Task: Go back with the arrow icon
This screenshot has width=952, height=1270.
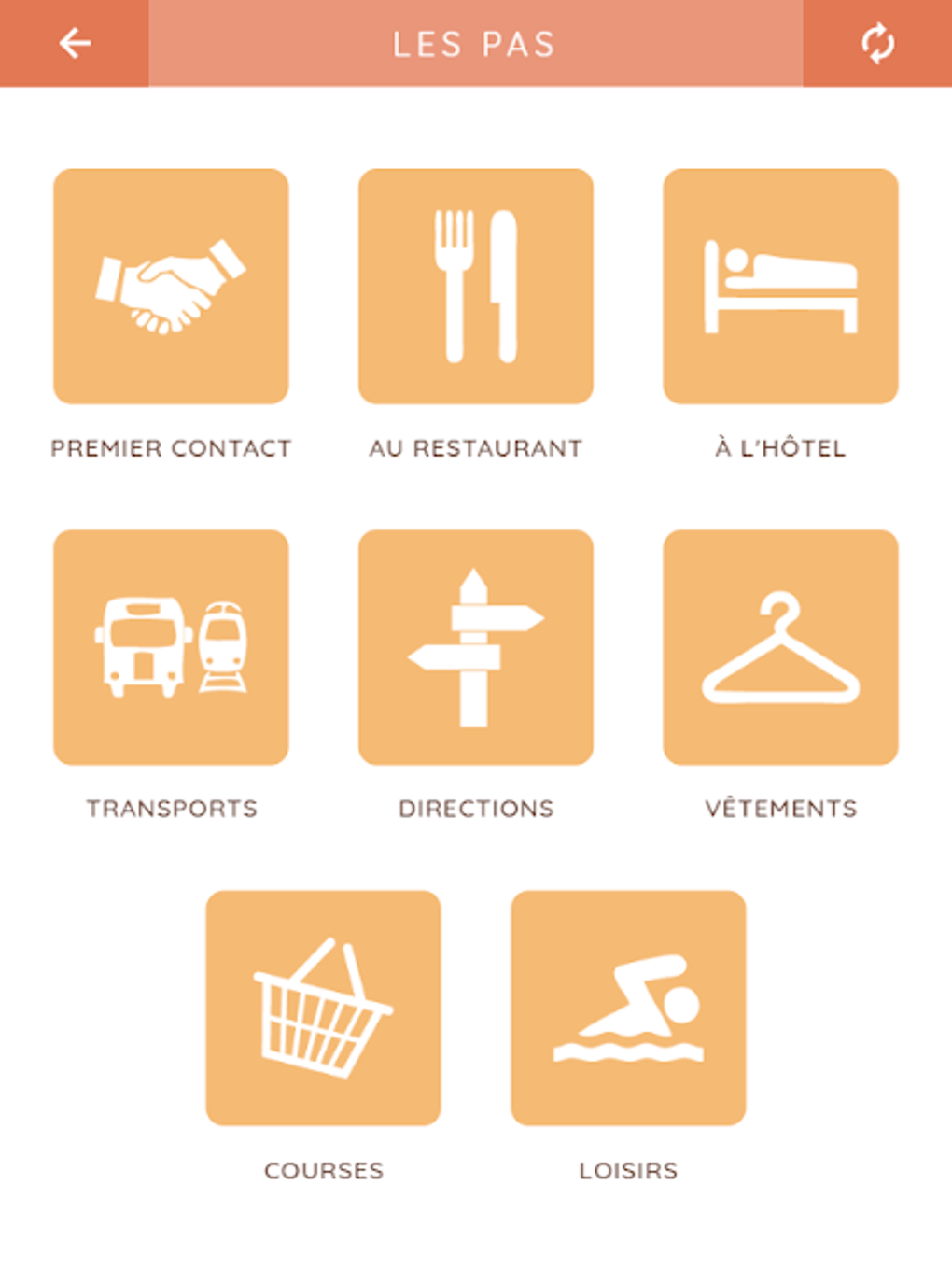Action: point(75,43)
